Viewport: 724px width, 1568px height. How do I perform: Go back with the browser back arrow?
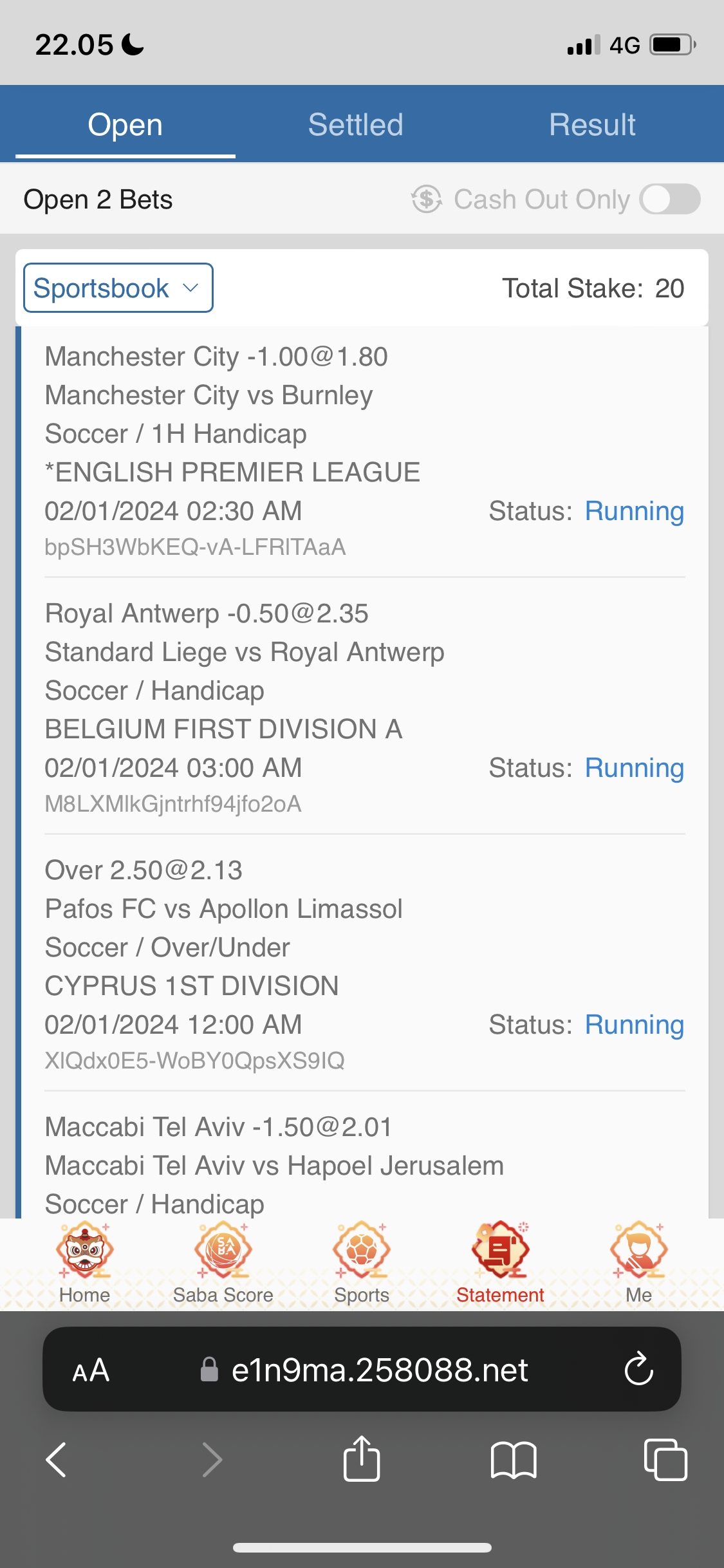[x=57, y=1459]
